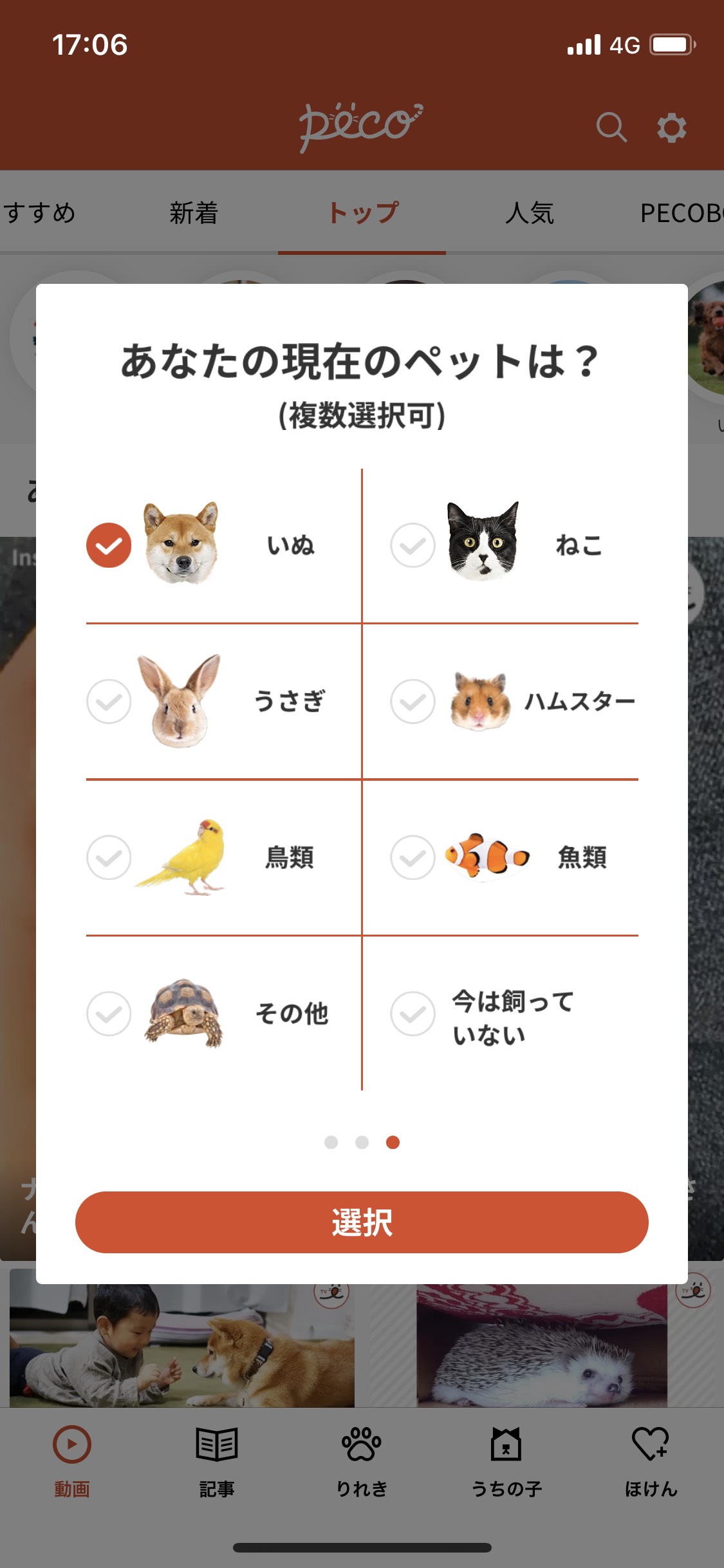Confirm with the 選択 button
The height and width of the screenshot is (1568, 724).
[362, 1222]
